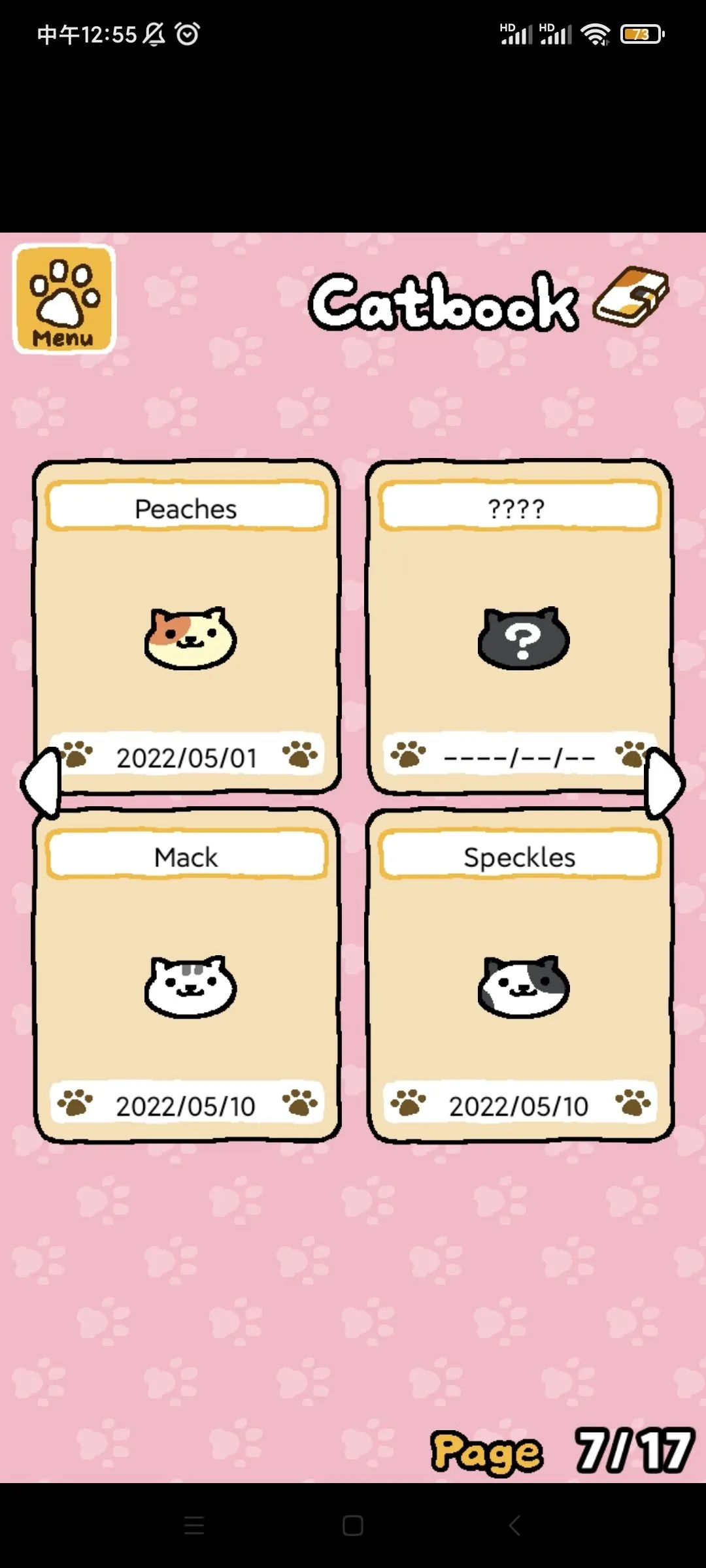Open the unknown ???? cat card
The height and width of the screenshot is (1568, 706).
click(520, 627)
